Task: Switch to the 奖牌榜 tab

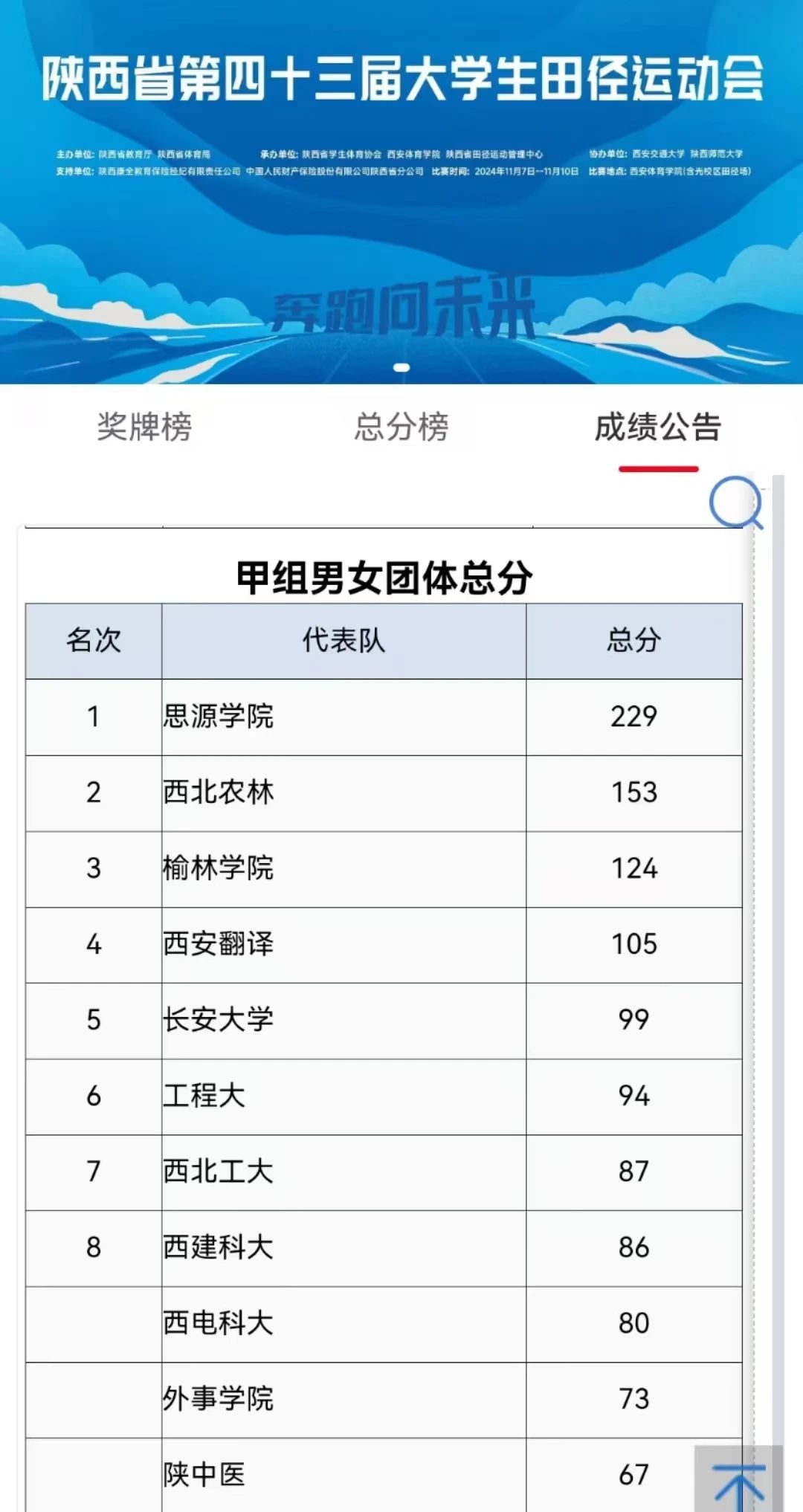Action: (x=144, y=427)
